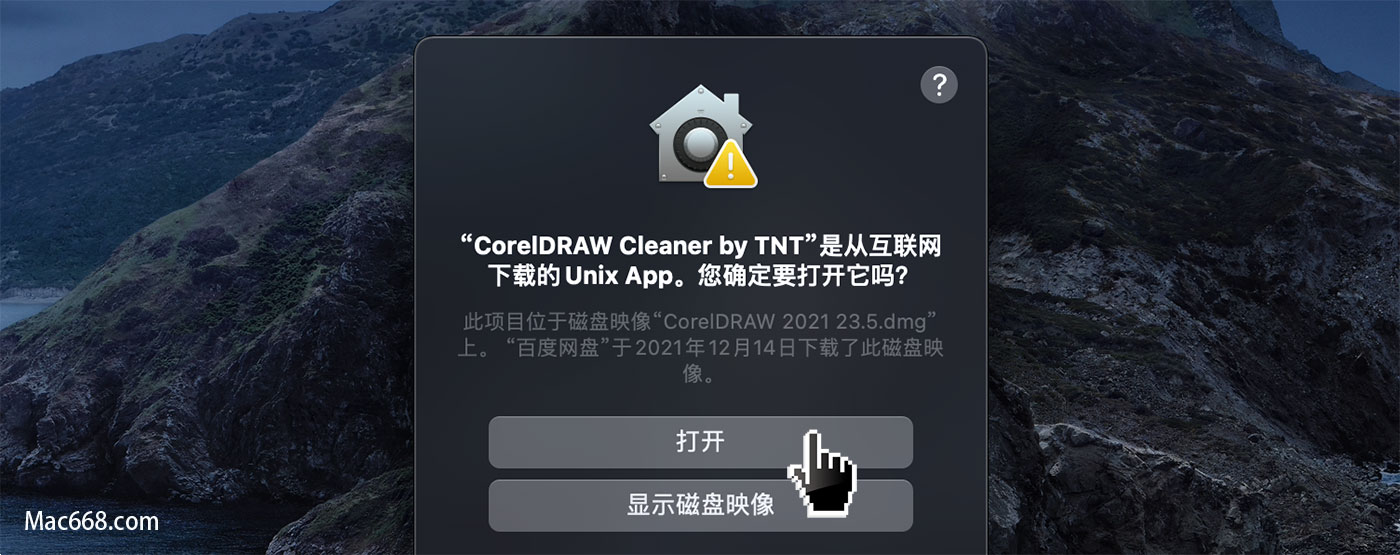1400x555 pixels.
Task: Select 显示磁盘映像 button
Action: [700, 505]
